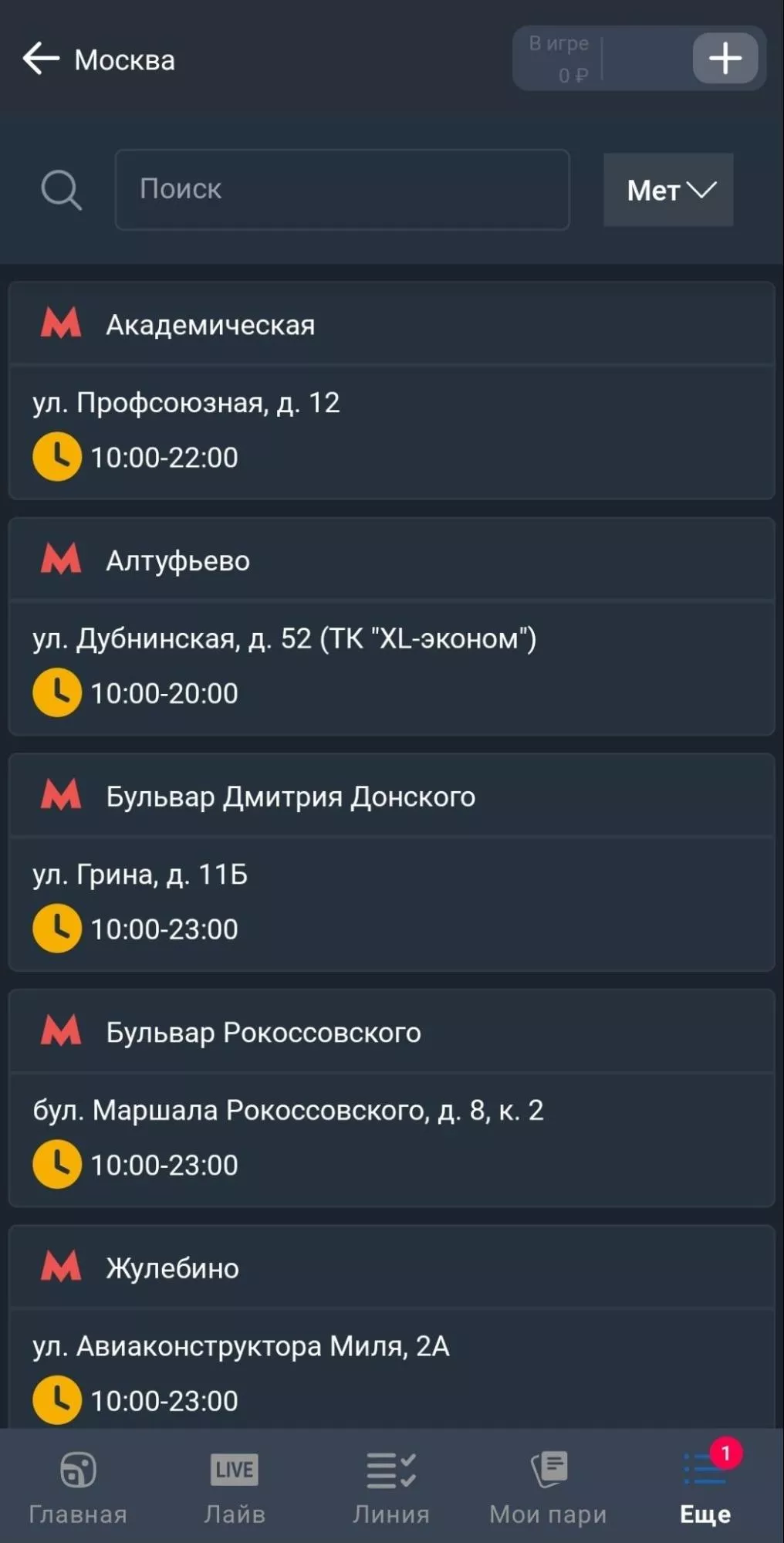Open the Академическая location card
Image resolution: width=784 pixels, height=1543 pixels.
tap(391, 391)
